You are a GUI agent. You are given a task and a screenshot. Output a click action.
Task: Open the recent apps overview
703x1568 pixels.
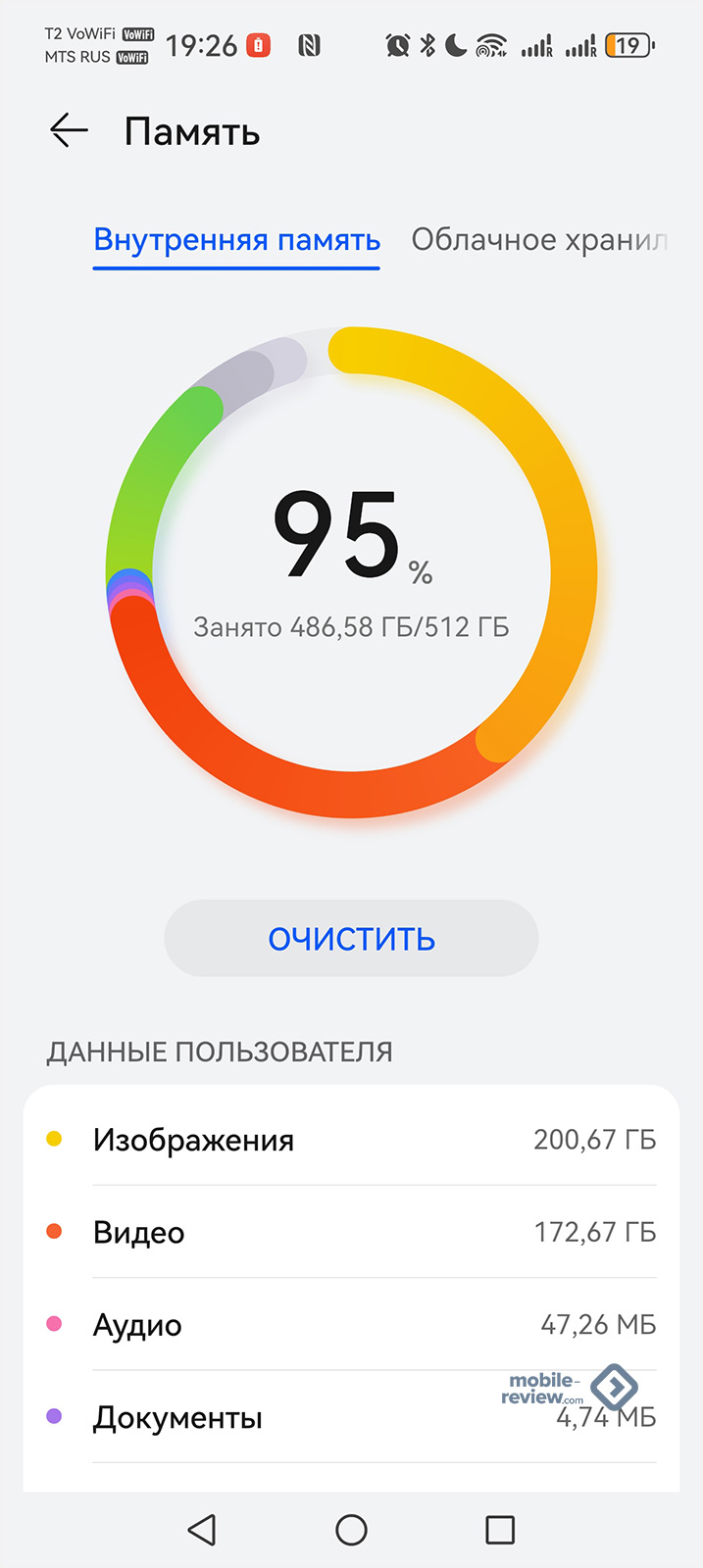pyautogui.click(x=500, y=1529)
